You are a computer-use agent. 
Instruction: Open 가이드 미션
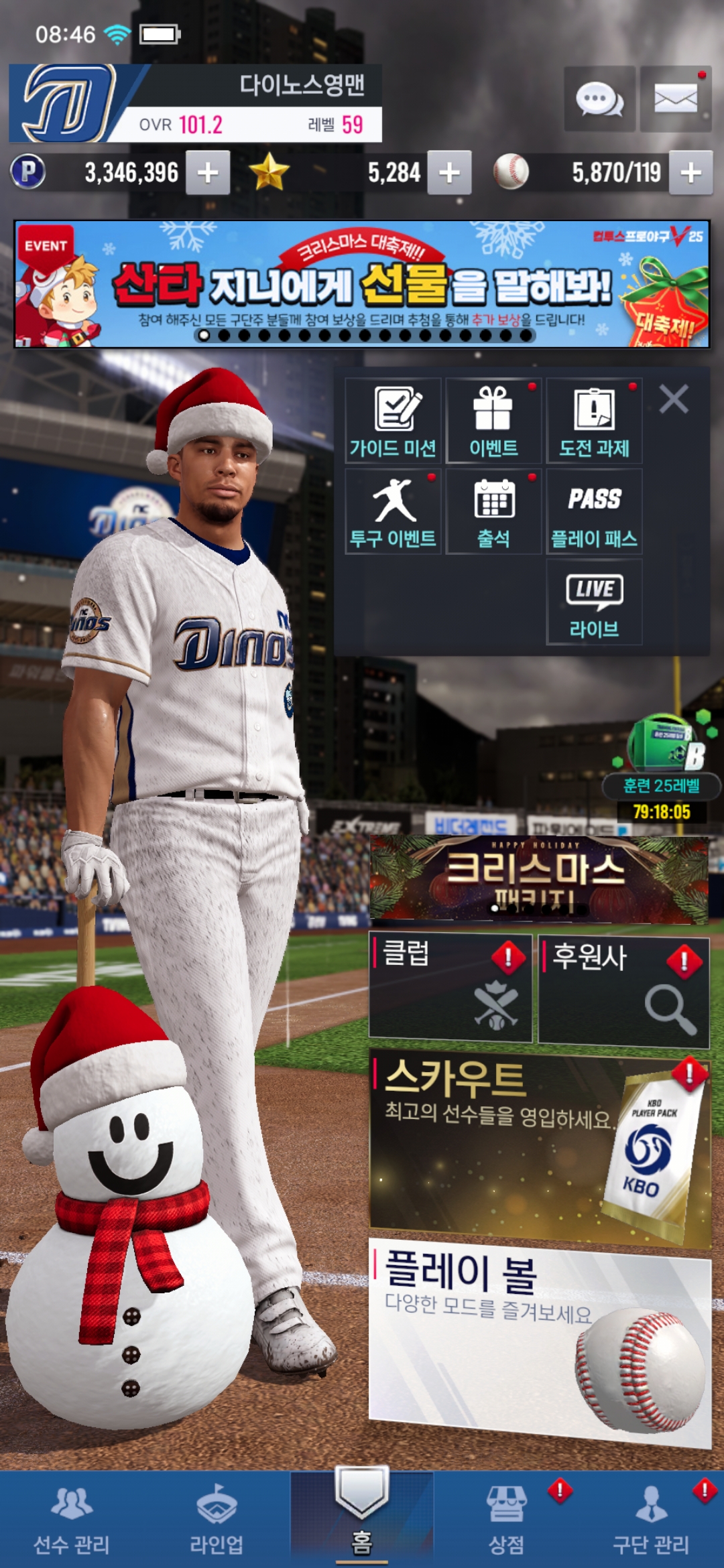point(394,421)
